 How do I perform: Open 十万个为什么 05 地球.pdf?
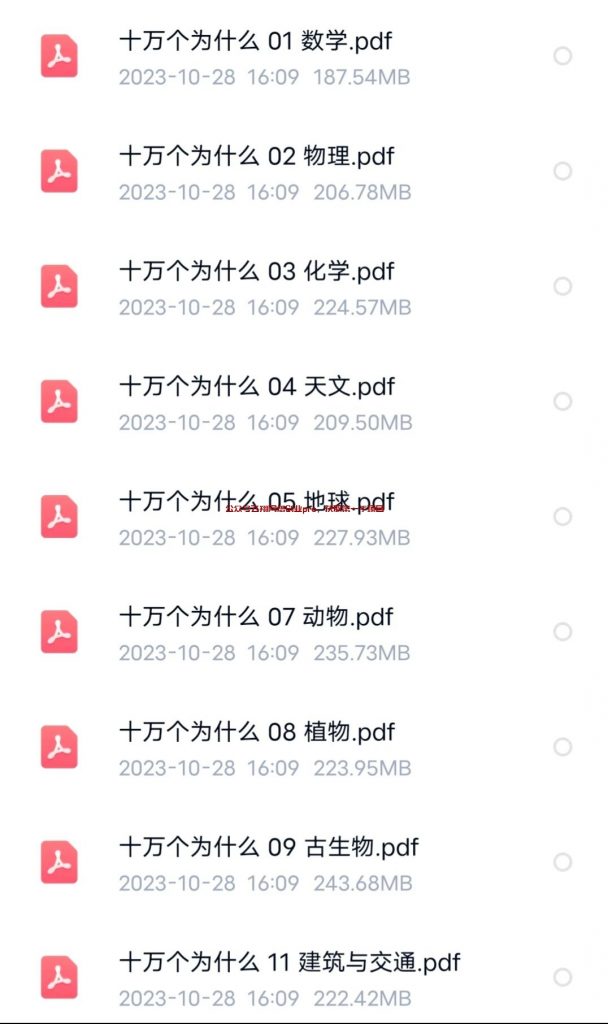256,502
